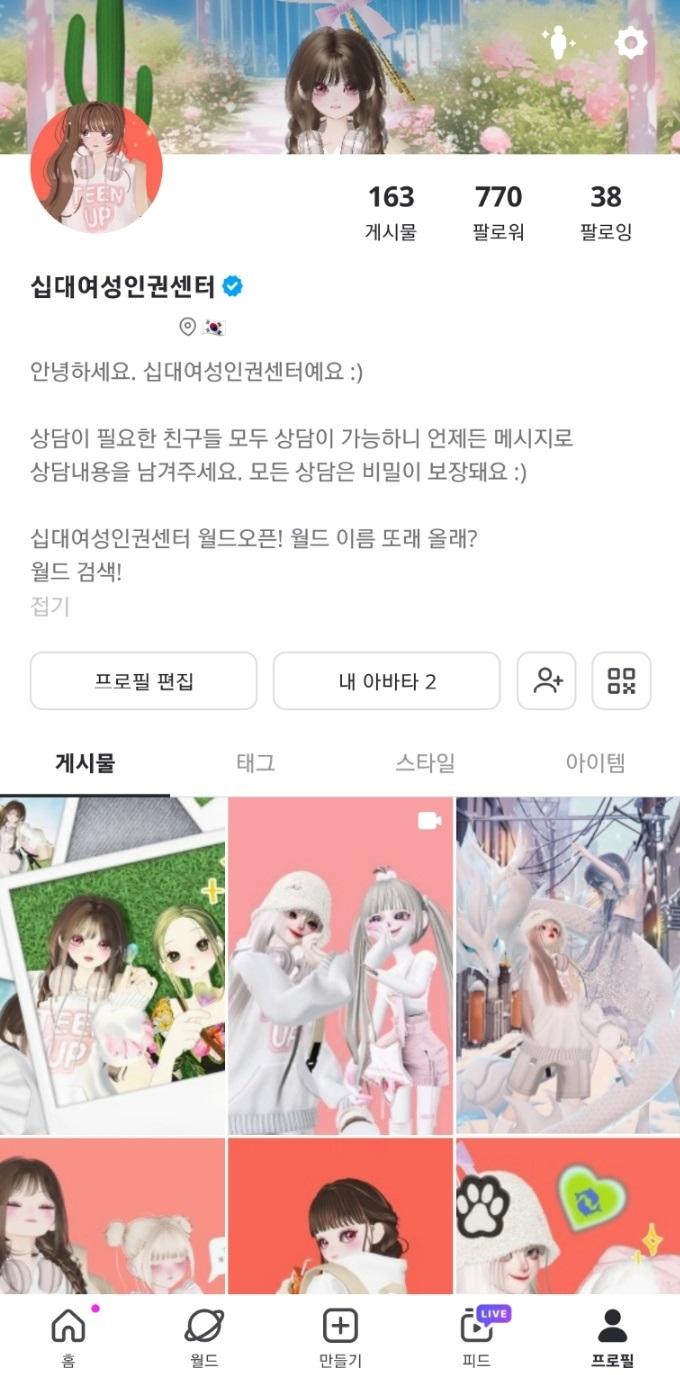The height and width of the screenshot is (1375, 680).
Task: Collapse the bio with 접기
Action: 50,606
